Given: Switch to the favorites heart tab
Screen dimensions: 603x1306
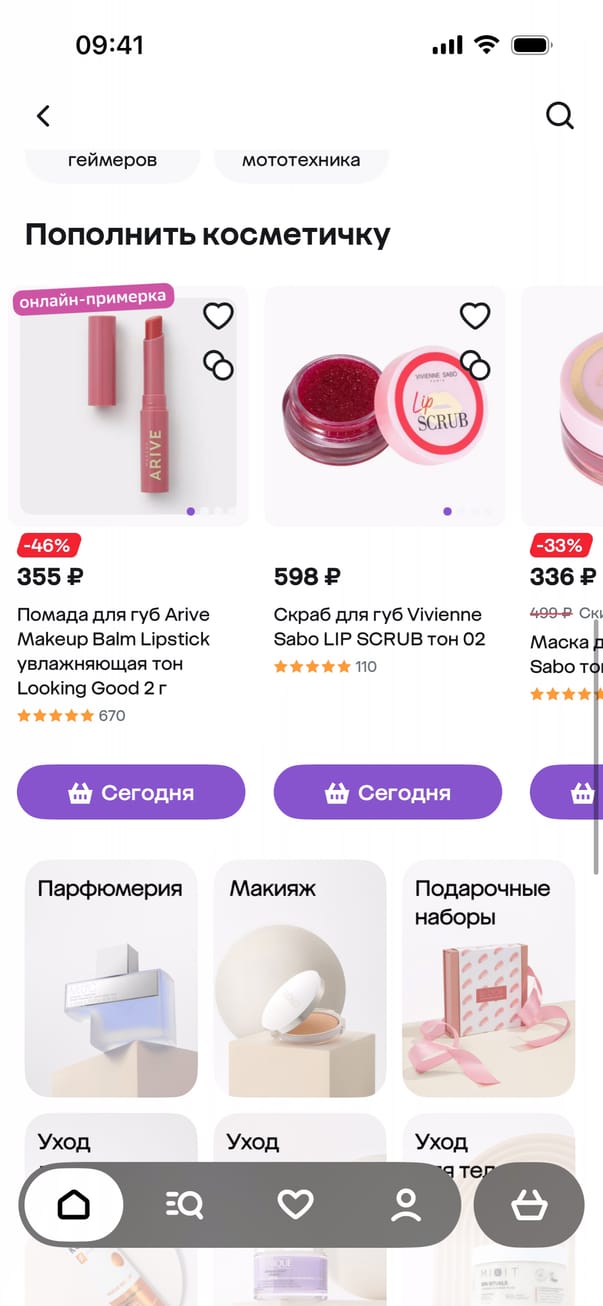Looking at the screenshot, I should coord(295,1205).
